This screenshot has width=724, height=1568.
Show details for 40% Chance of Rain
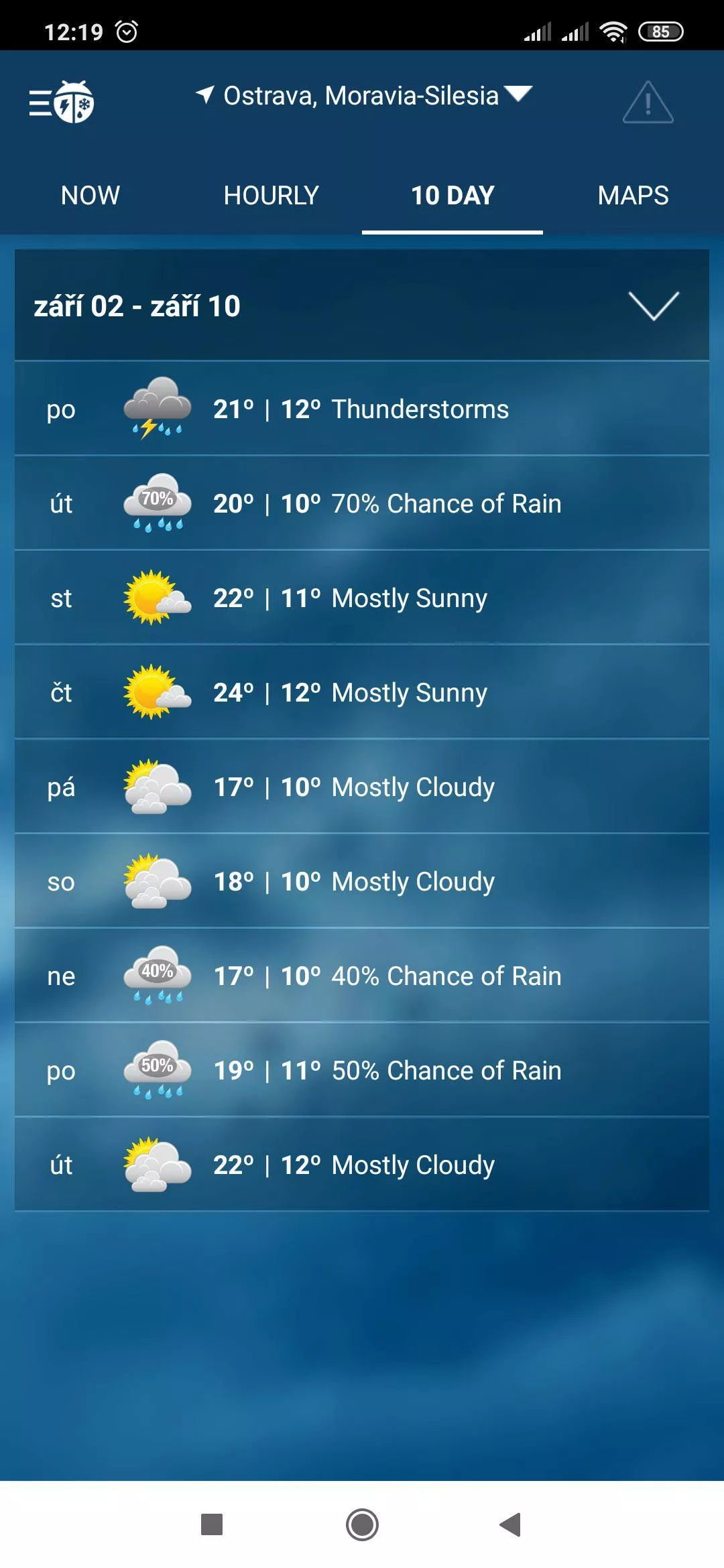point(362,976)
